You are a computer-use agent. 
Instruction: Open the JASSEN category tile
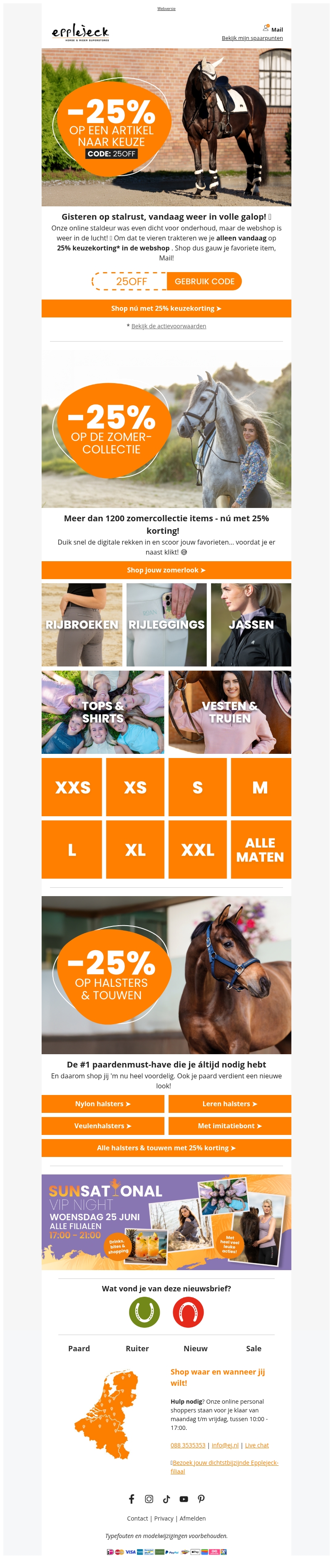[x=251, y=624]
